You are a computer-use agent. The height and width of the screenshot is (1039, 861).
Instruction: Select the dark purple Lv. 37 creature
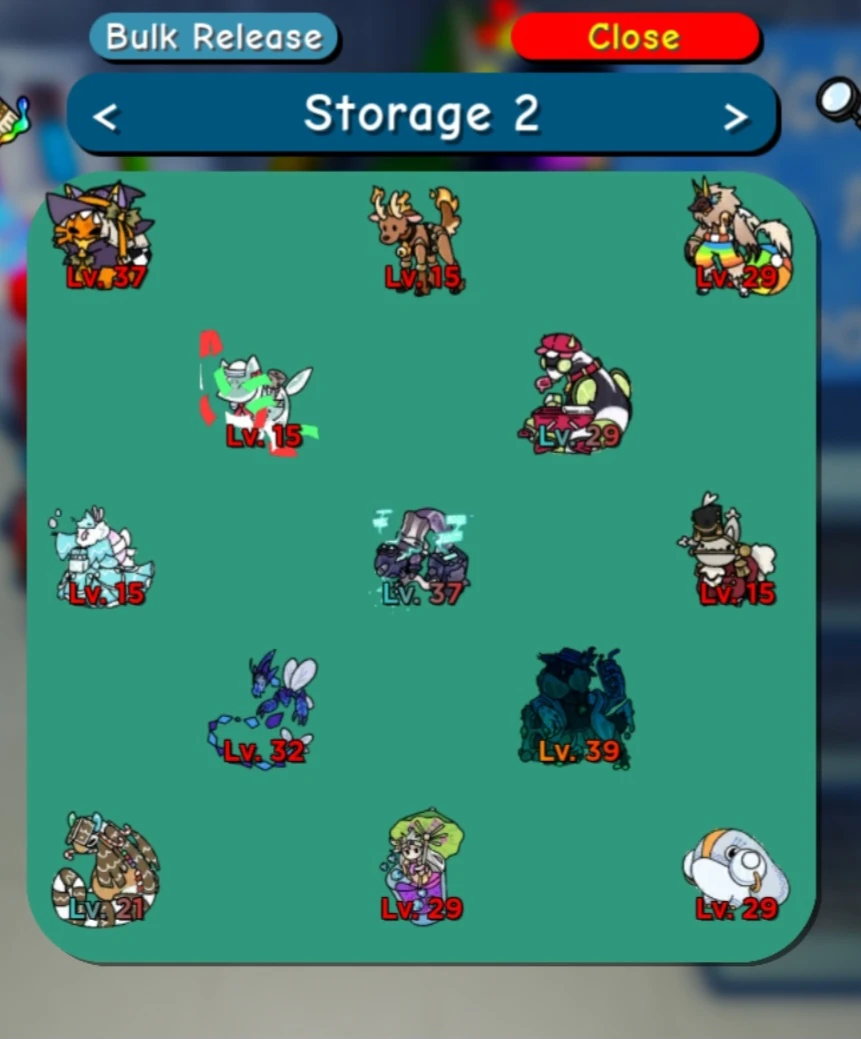tap(421, 556)
